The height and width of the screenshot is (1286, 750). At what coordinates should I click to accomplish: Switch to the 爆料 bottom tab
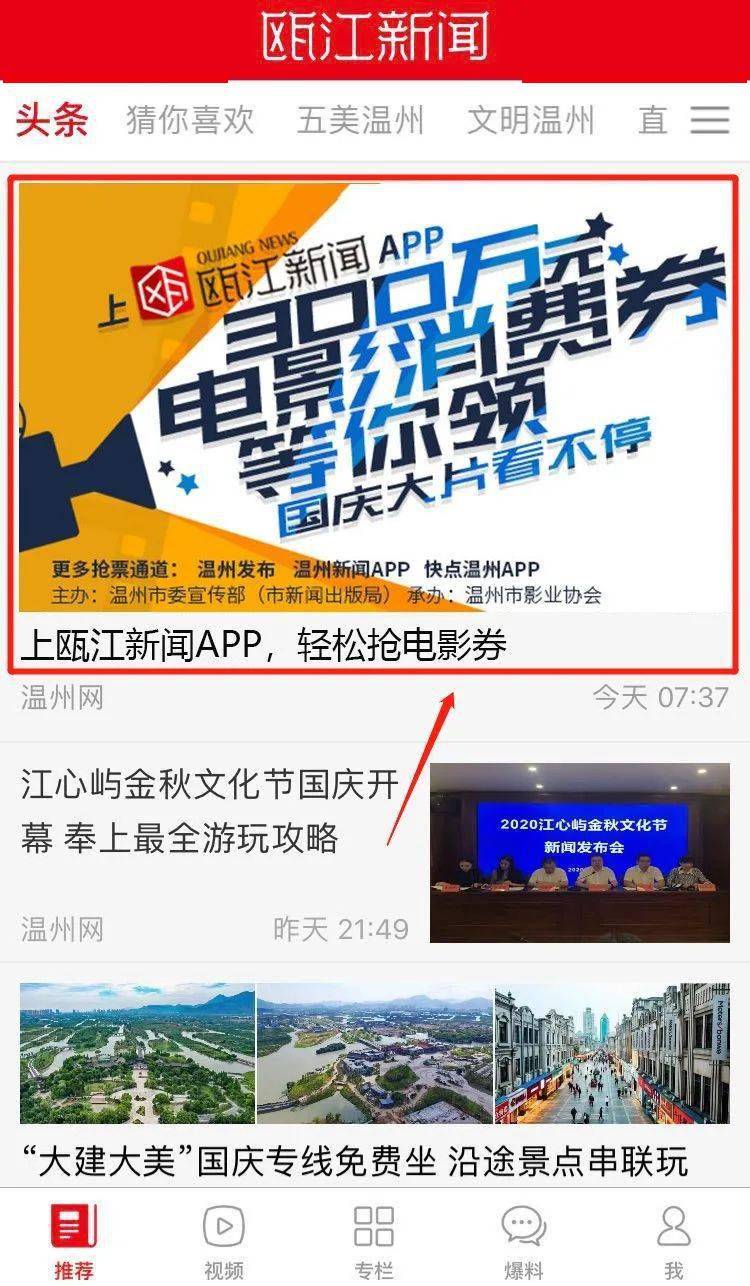tap(523, 1240)
